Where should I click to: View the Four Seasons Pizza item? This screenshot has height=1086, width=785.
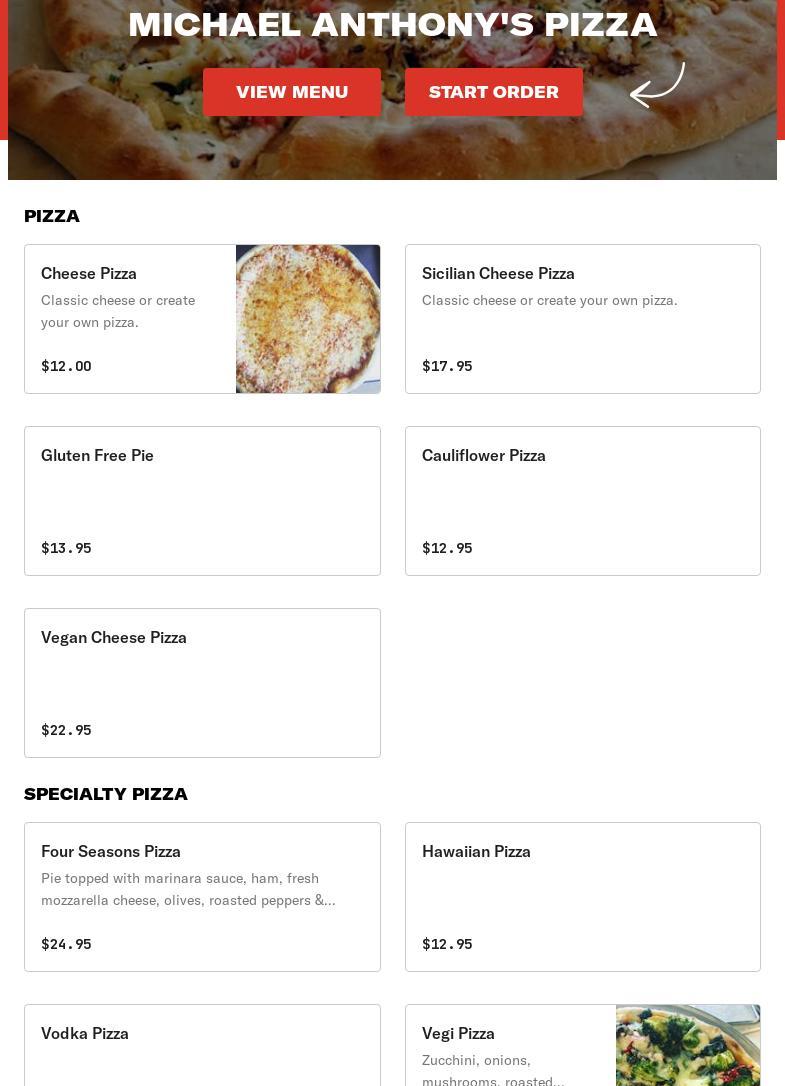pos(202,897)
